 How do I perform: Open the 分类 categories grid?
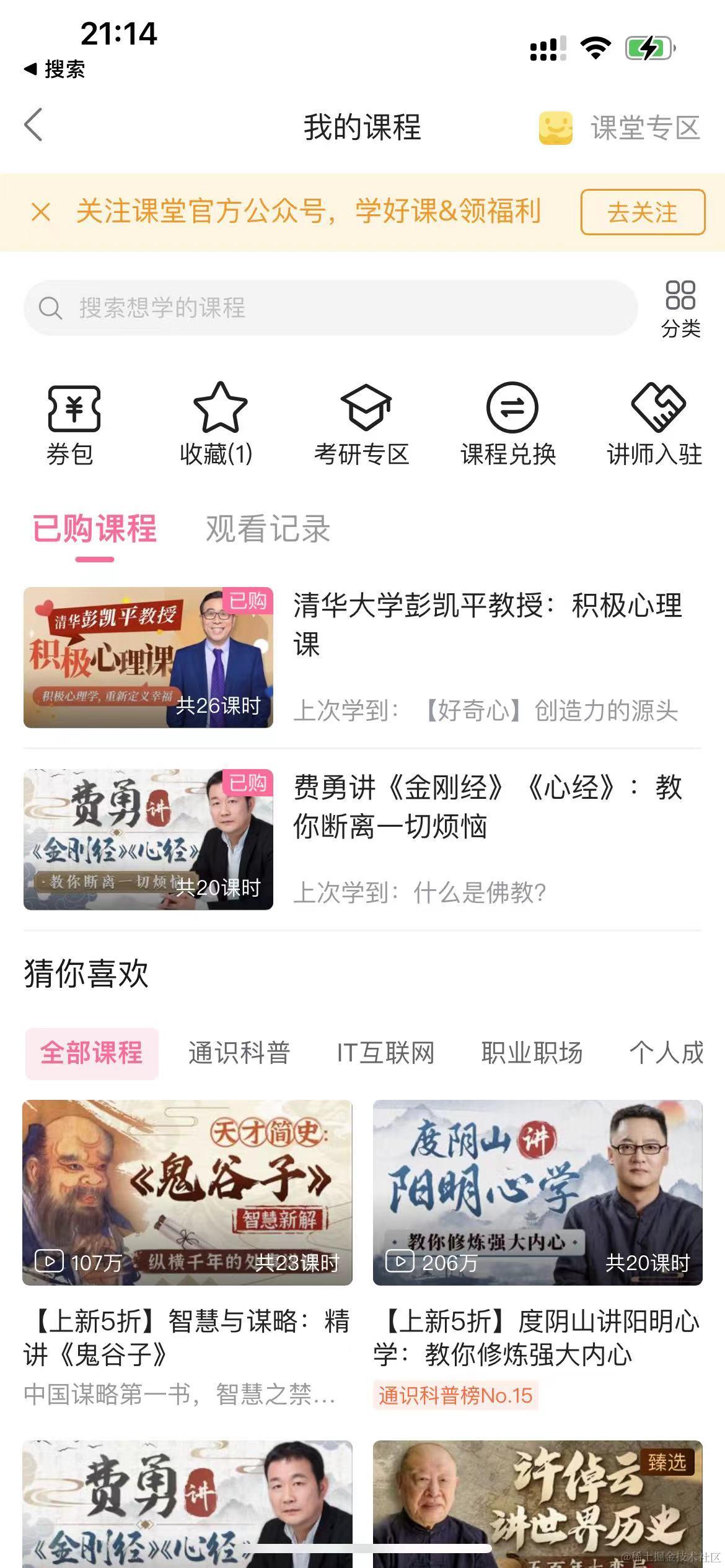click(680, 308)
